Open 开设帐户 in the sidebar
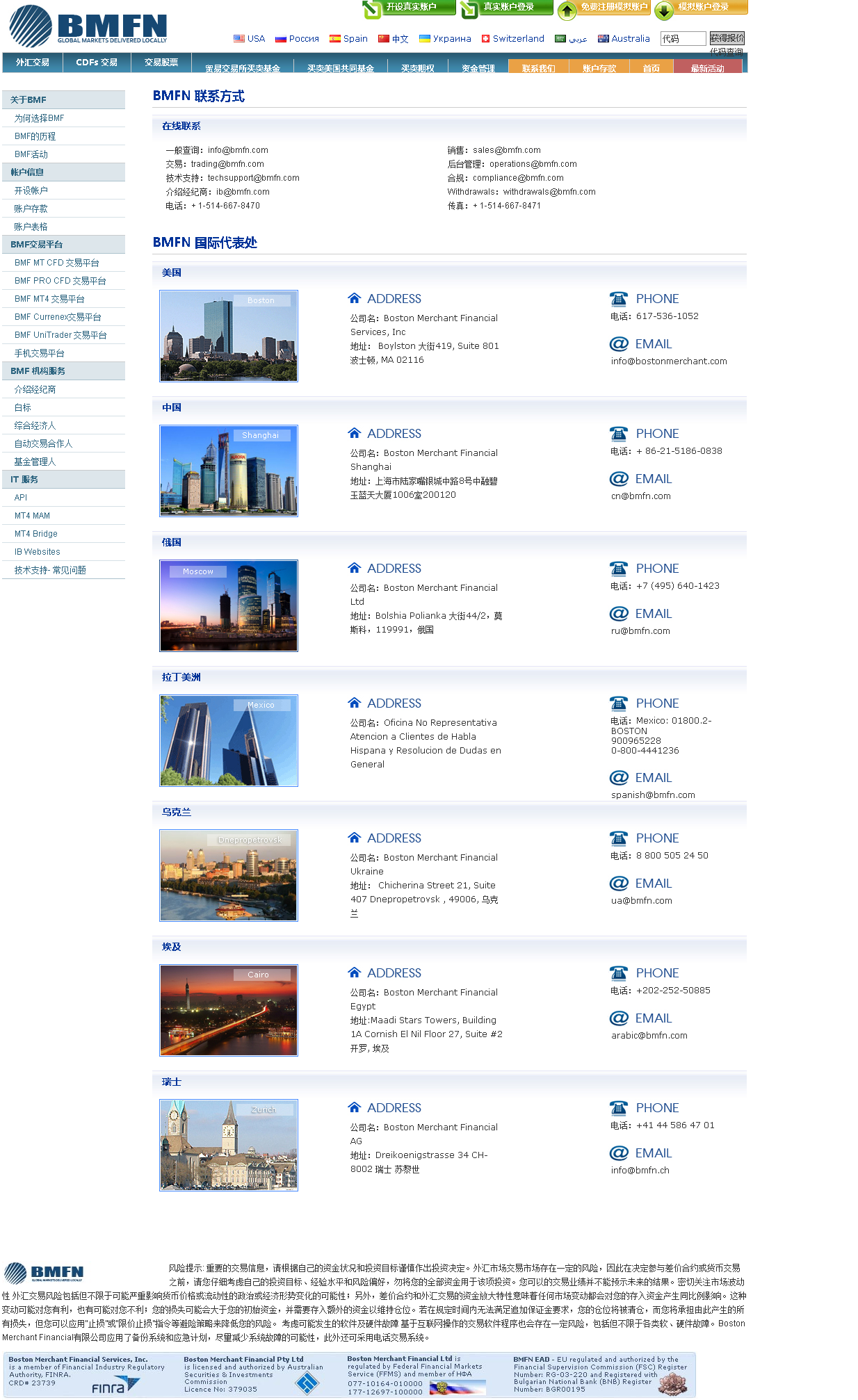The width and height of the screenshot is (858, 1400). (x=31, y=190)
